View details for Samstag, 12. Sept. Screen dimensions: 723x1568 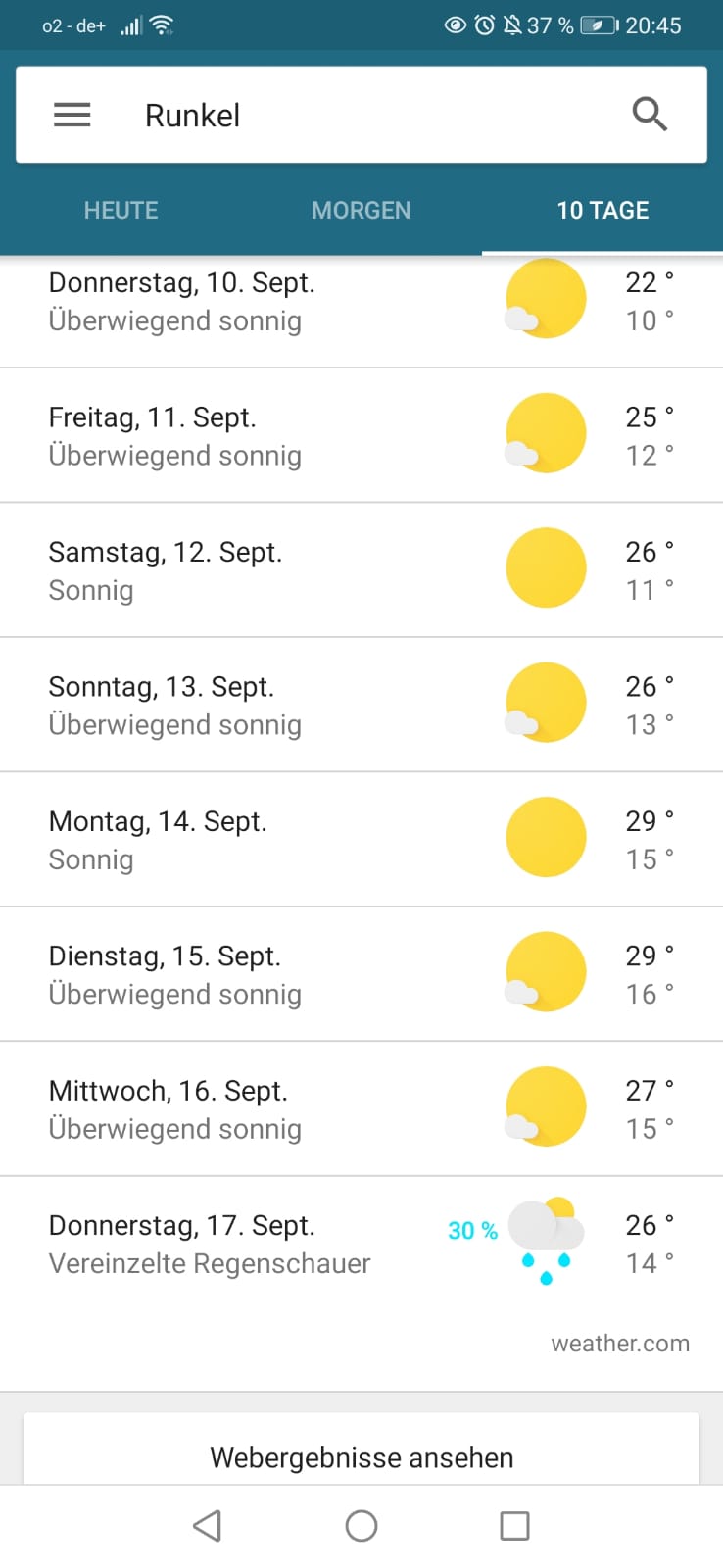click(361, 570)
